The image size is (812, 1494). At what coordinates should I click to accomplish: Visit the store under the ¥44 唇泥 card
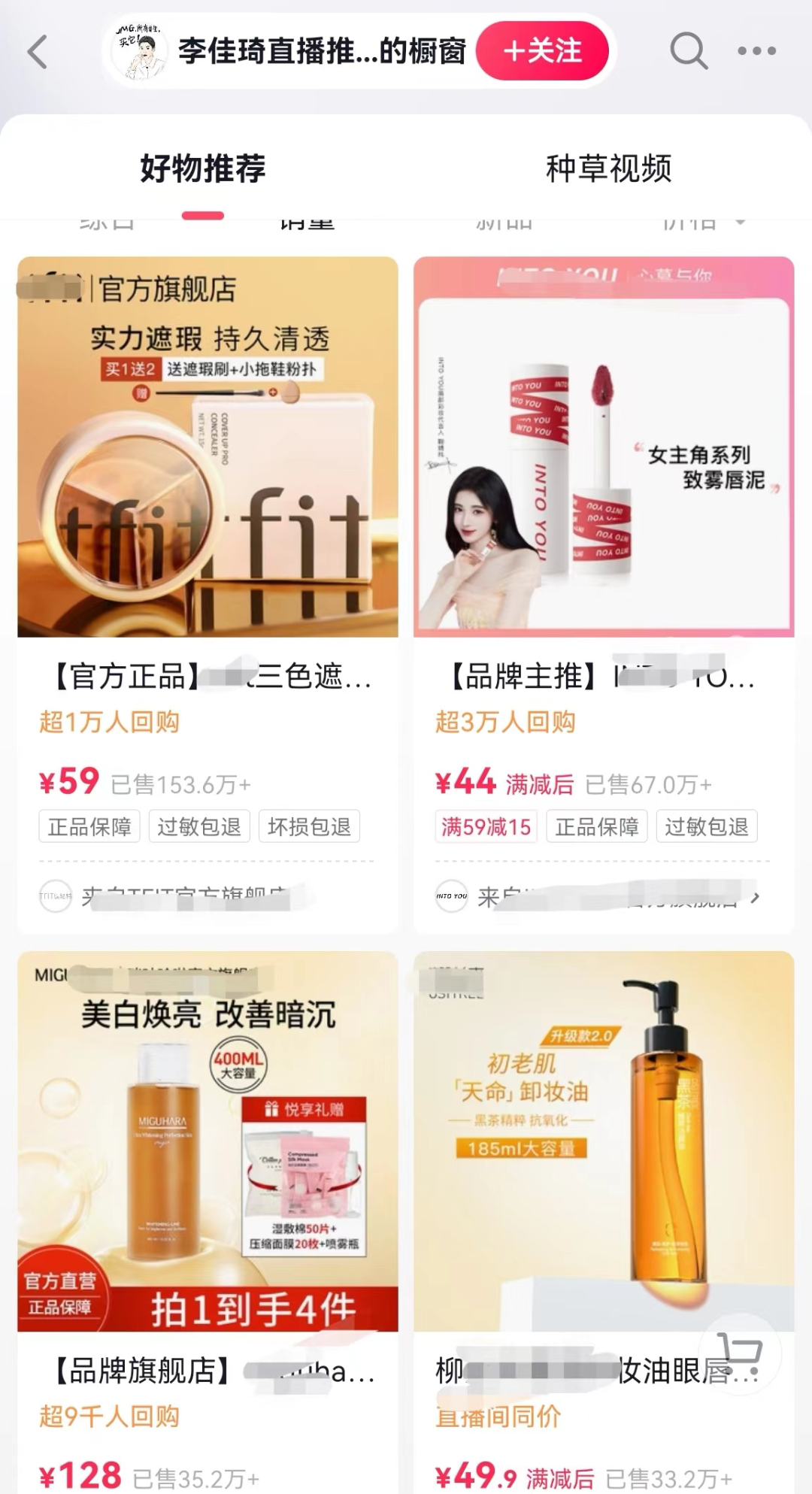[601, 896]
